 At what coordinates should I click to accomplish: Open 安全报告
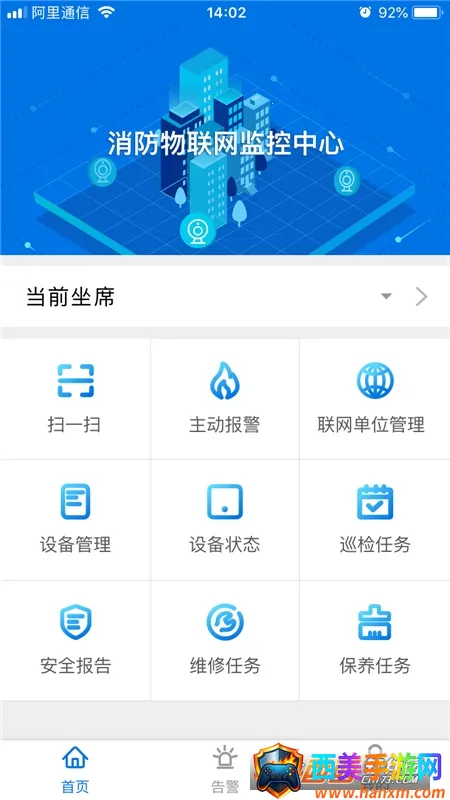click(x=75, y=640)
